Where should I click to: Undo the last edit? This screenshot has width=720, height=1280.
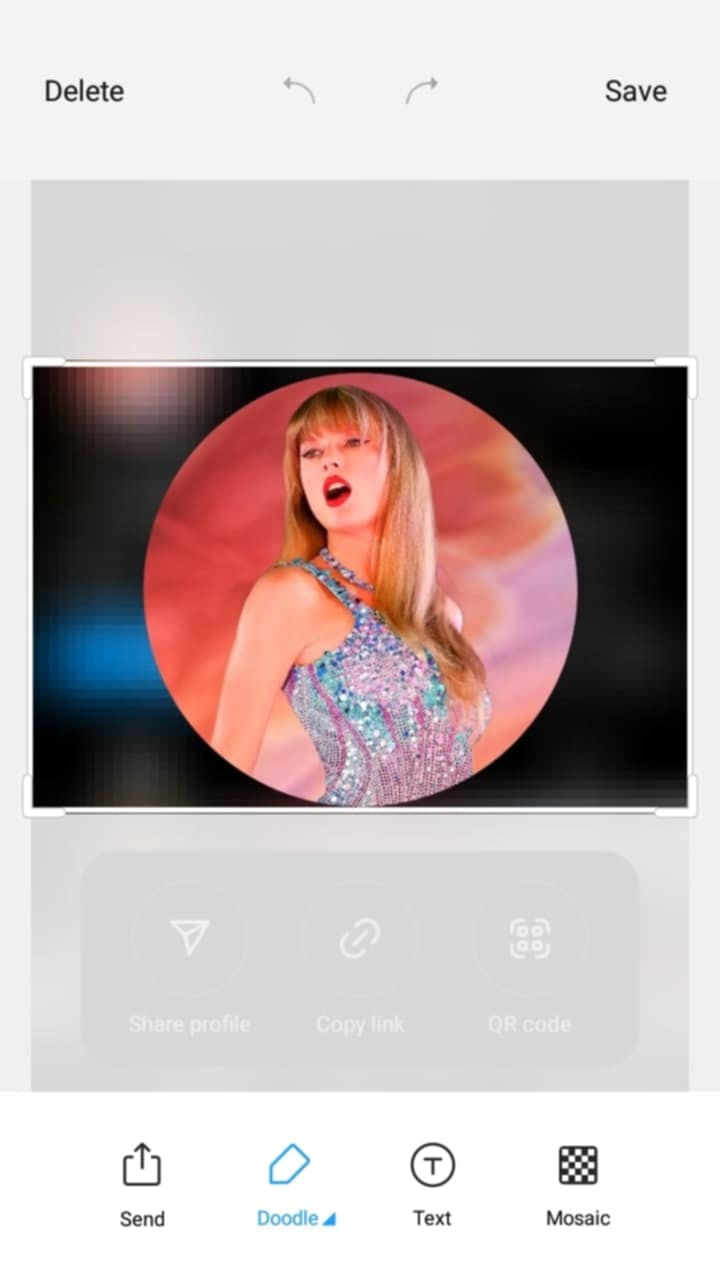click(x=298, y=91)
